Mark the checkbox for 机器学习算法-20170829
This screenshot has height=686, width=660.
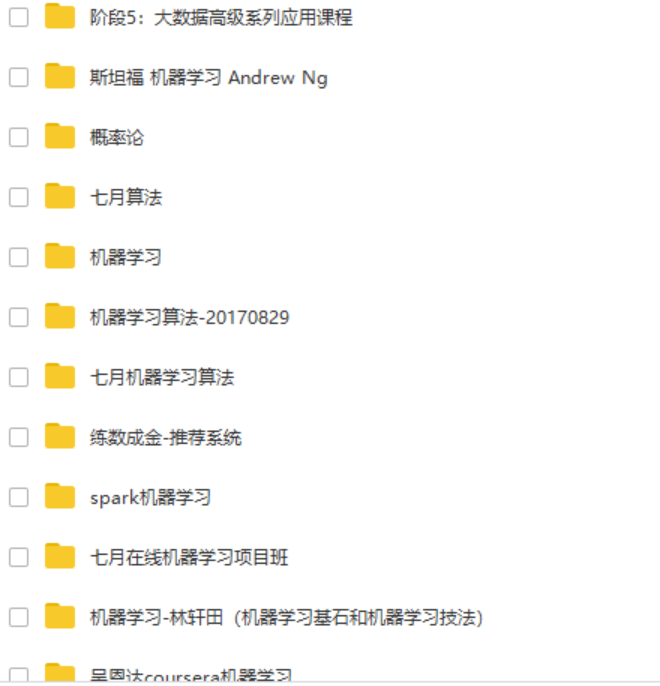(x=19, y=317)
